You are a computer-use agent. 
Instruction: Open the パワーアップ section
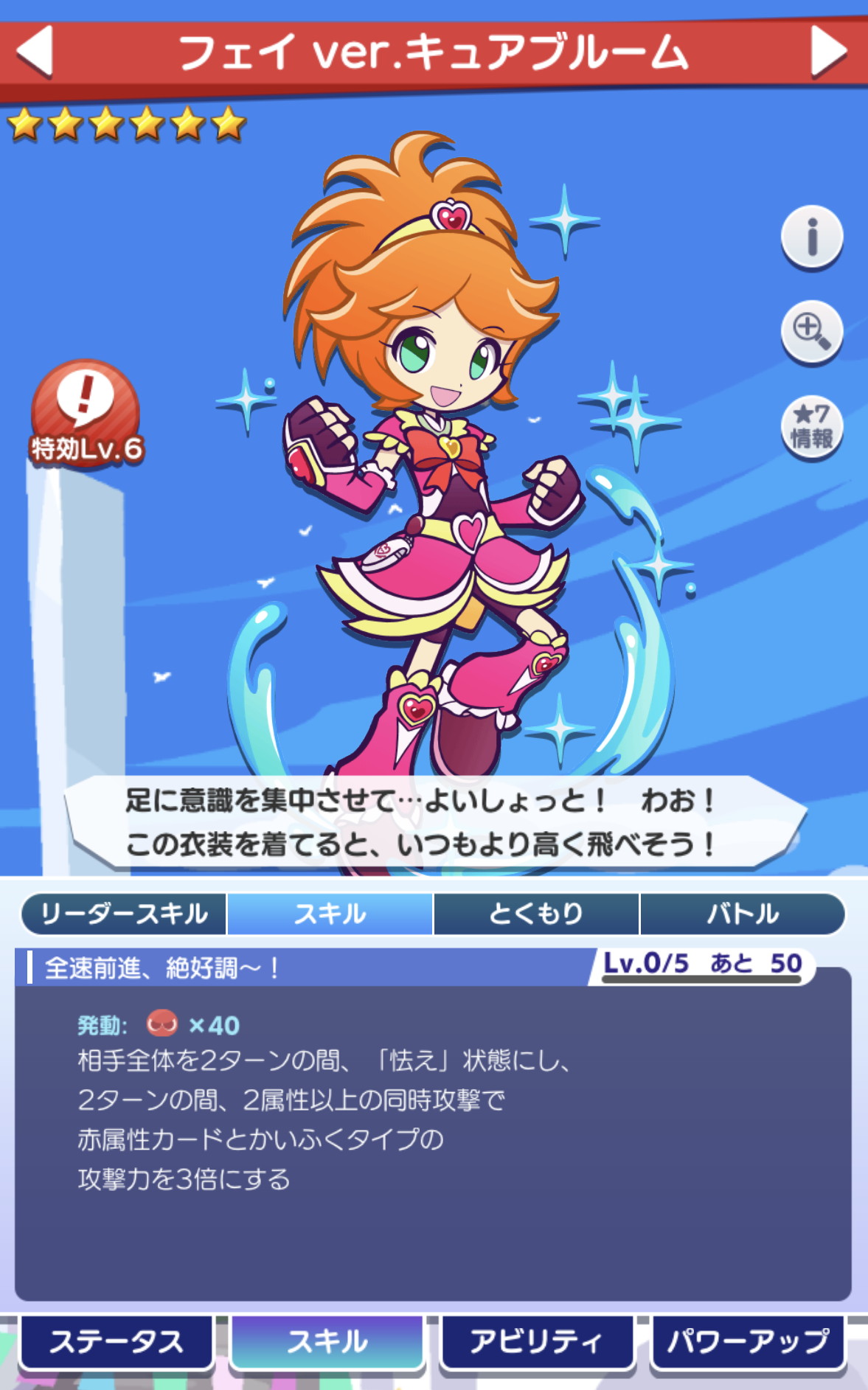tap(748, 1342)
